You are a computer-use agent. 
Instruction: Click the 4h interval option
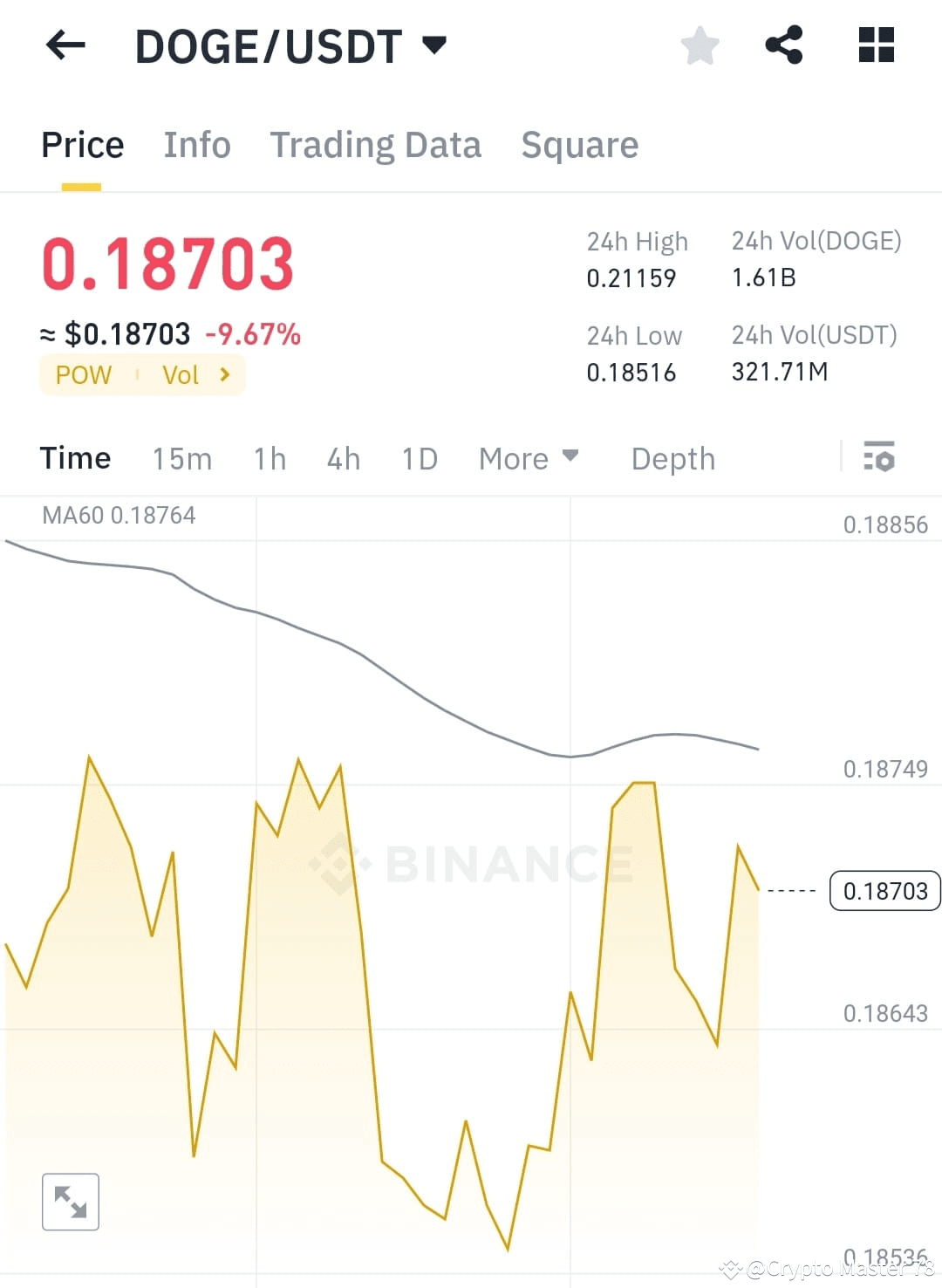(343, 457)
